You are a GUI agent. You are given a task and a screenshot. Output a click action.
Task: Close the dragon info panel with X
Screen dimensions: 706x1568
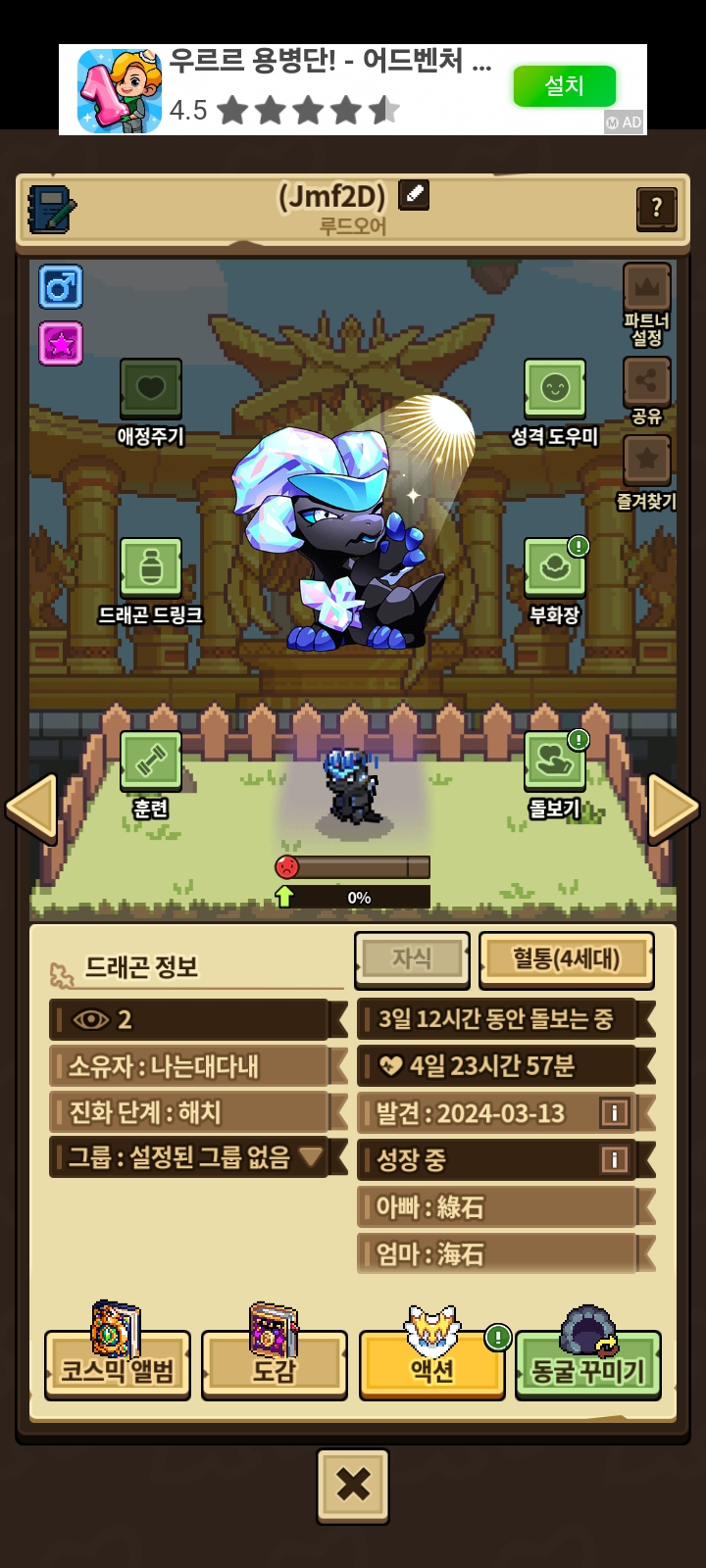point(353,1486)
